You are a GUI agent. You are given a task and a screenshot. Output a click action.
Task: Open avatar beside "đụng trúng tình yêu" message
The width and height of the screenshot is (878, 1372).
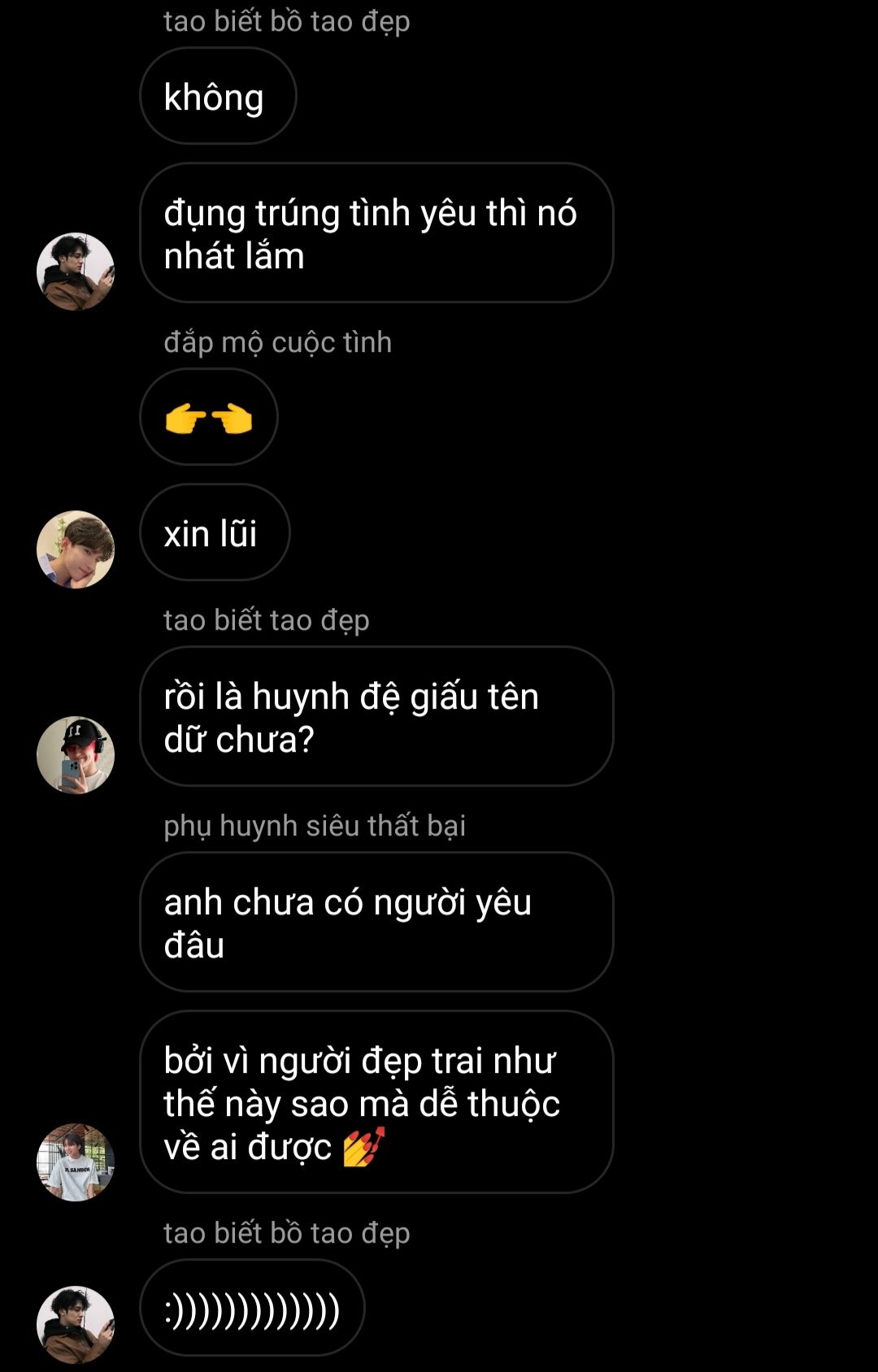click(x=76, y=271)
